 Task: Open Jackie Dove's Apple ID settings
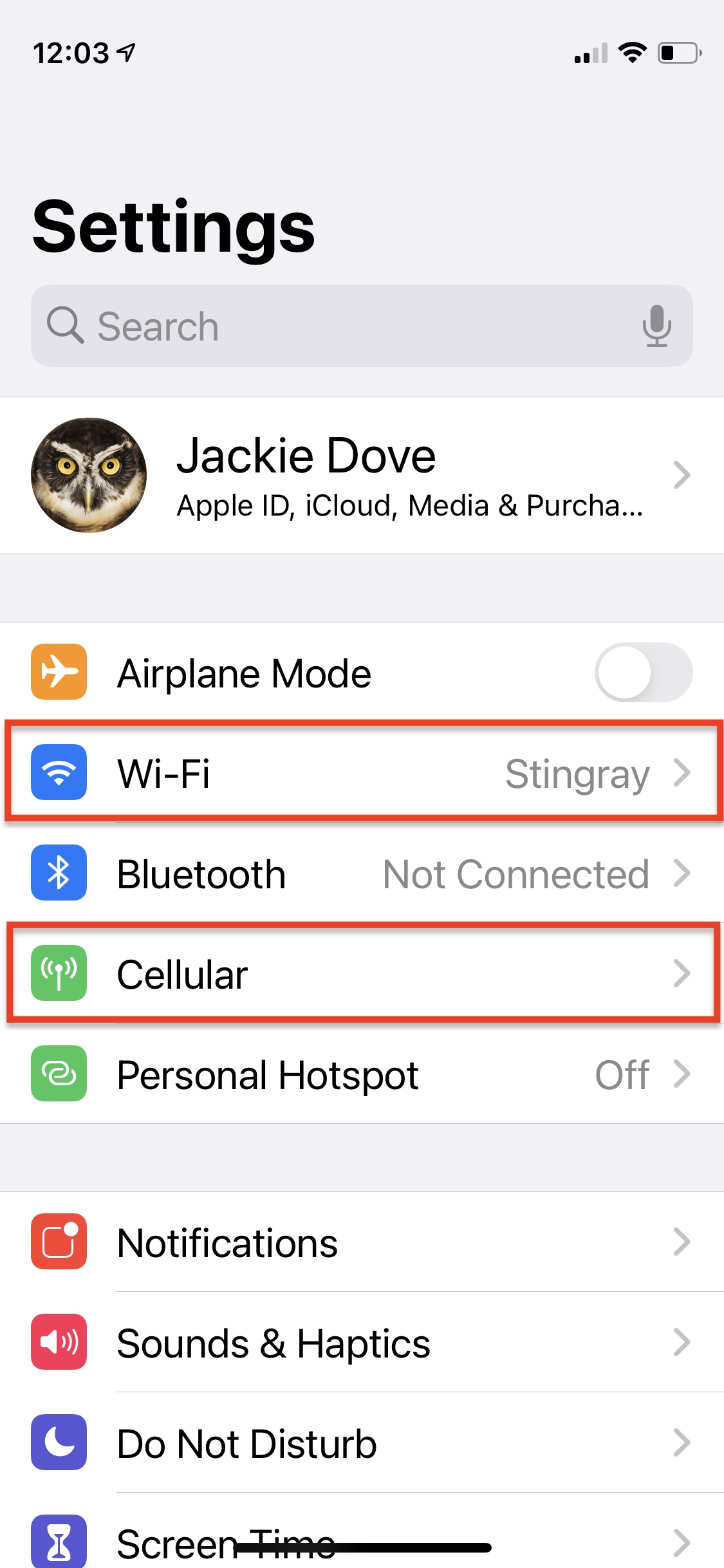pyautogui.click(x=362, y=475)
